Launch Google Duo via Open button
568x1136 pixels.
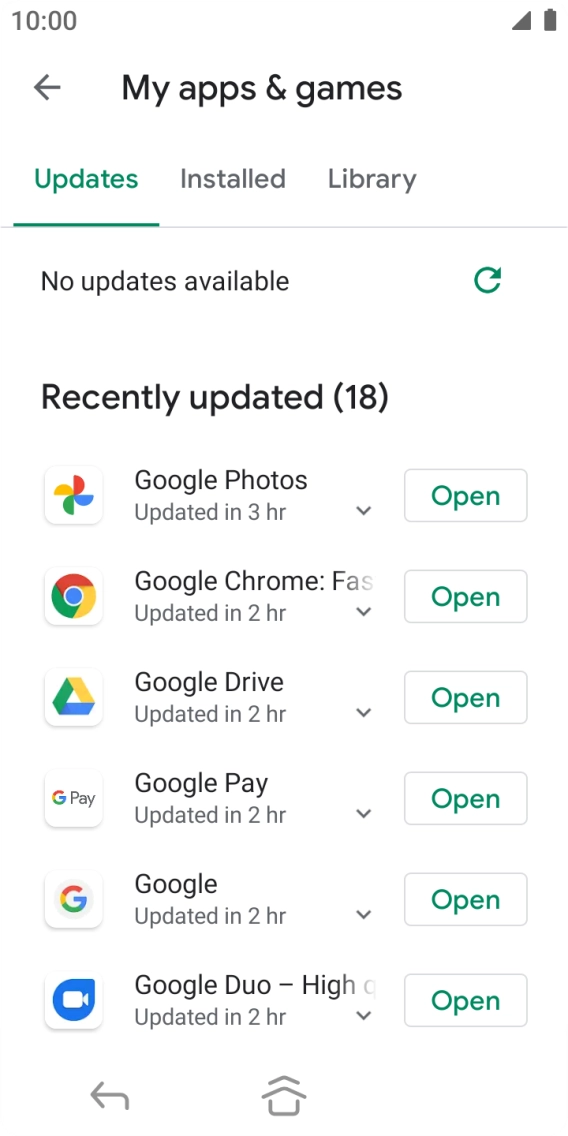465,1000
